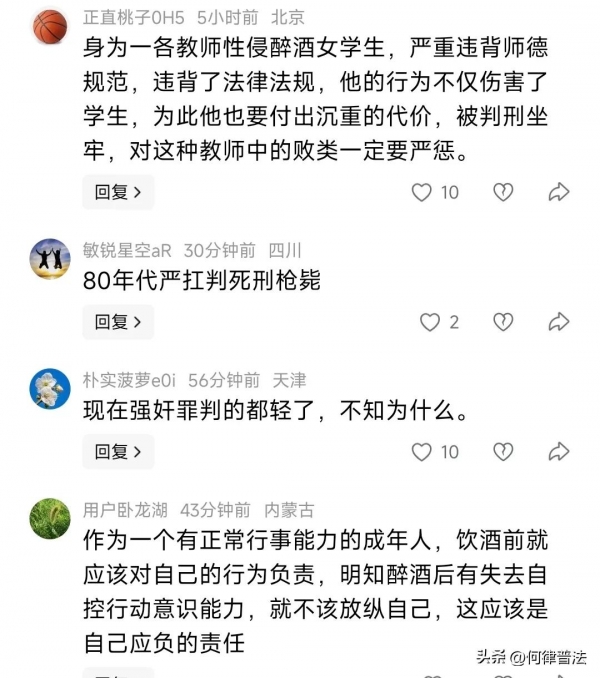Dislike 正直桃子0H5's comment
The height and width of the screenshot is (678, 600).
504,192
